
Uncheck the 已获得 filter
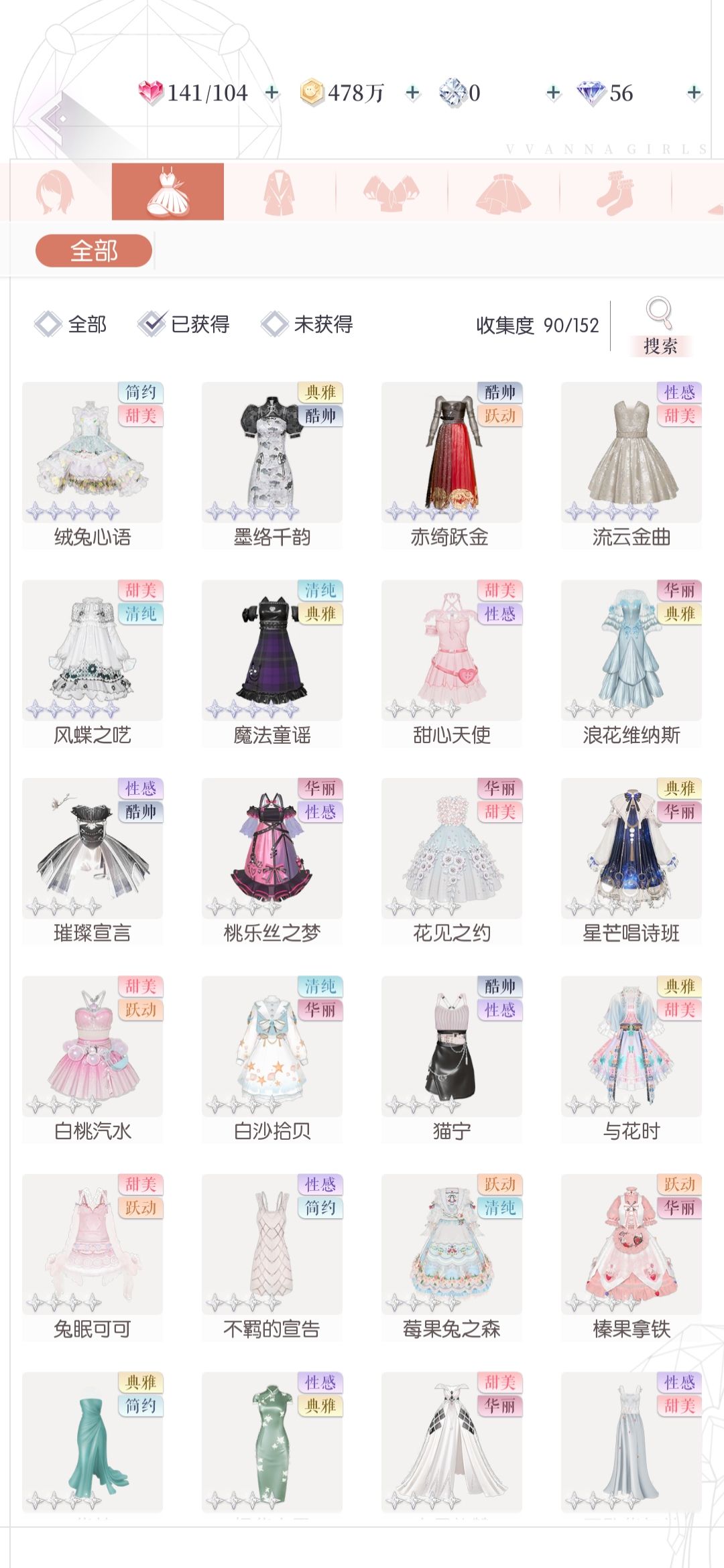click(184, 324)
